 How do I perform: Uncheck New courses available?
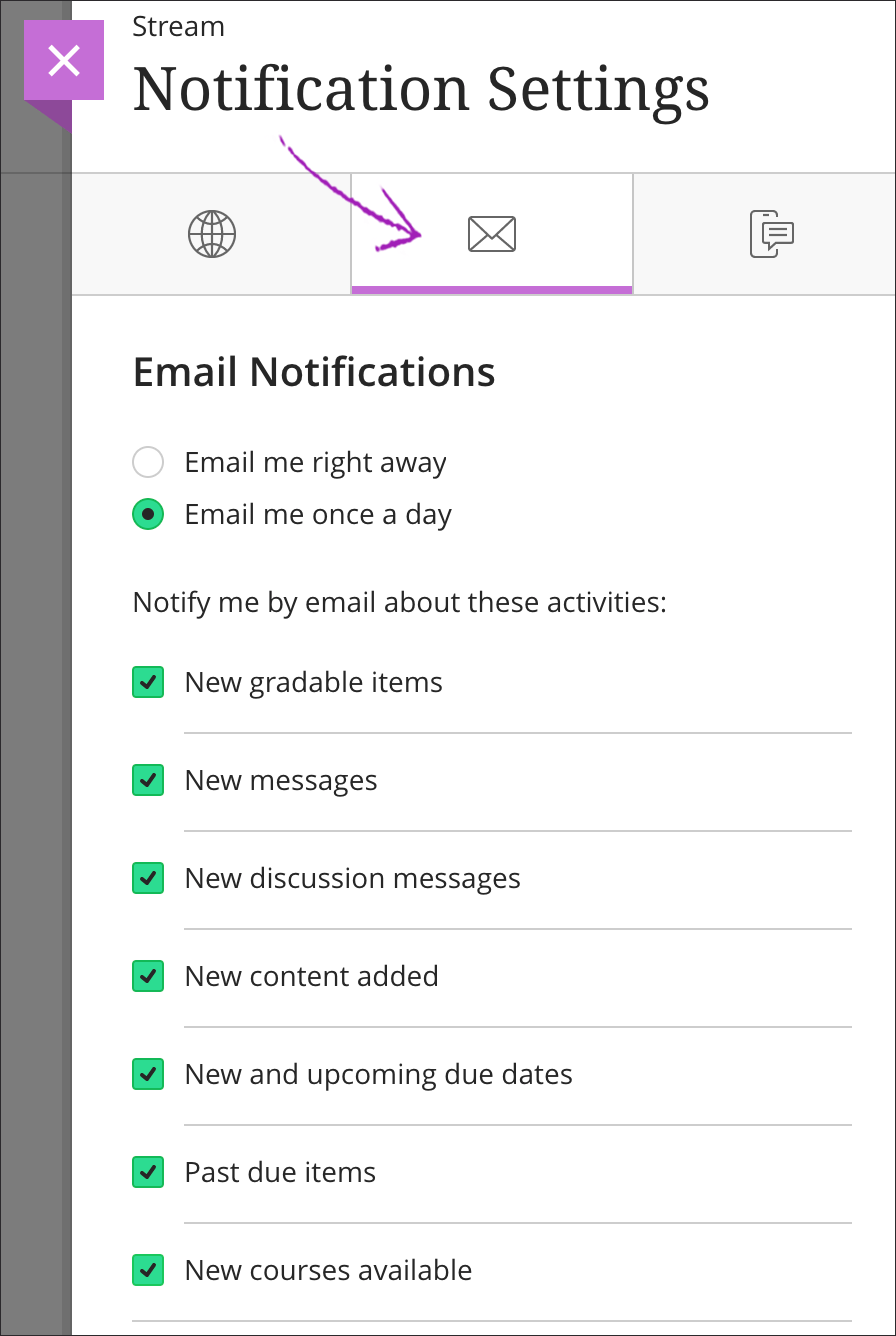tap(148, 1270)
